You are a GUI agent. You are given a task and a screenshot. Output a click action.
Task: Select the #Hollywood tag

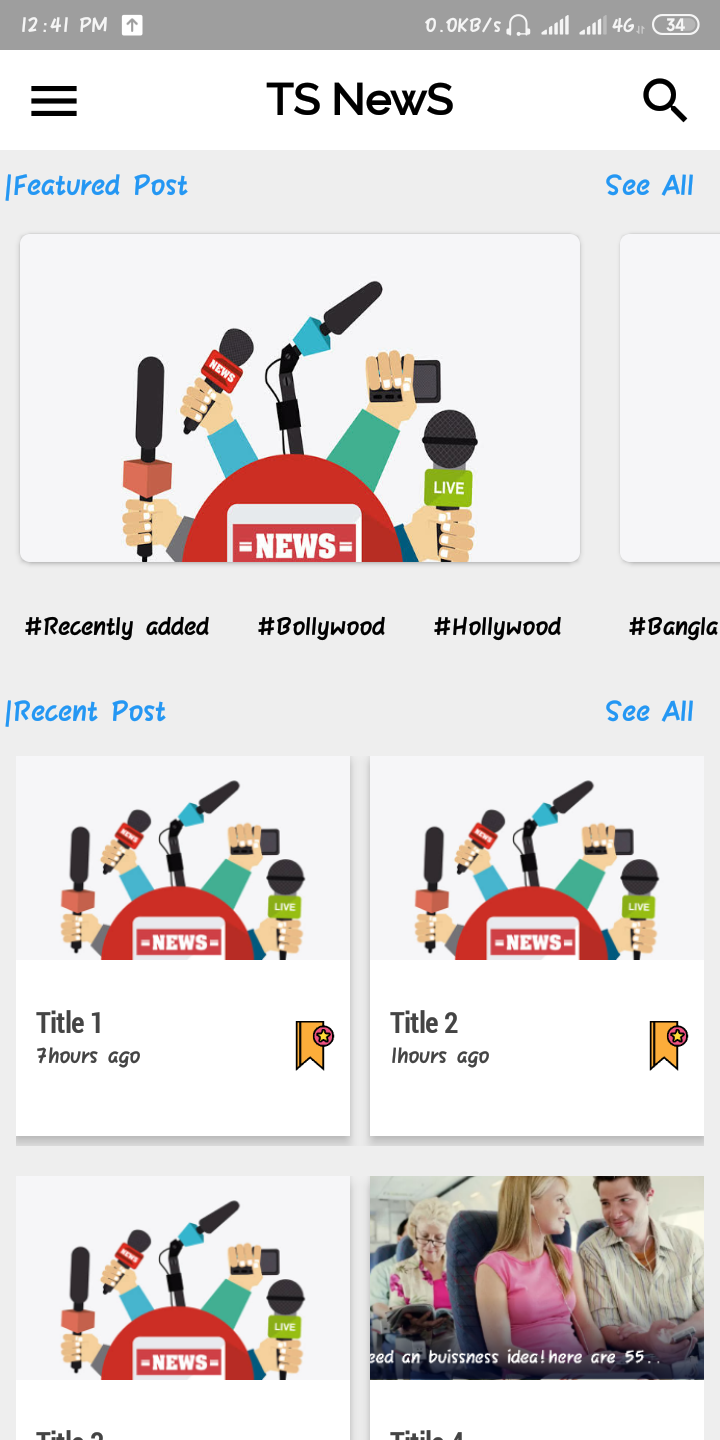tap(497, 627)
